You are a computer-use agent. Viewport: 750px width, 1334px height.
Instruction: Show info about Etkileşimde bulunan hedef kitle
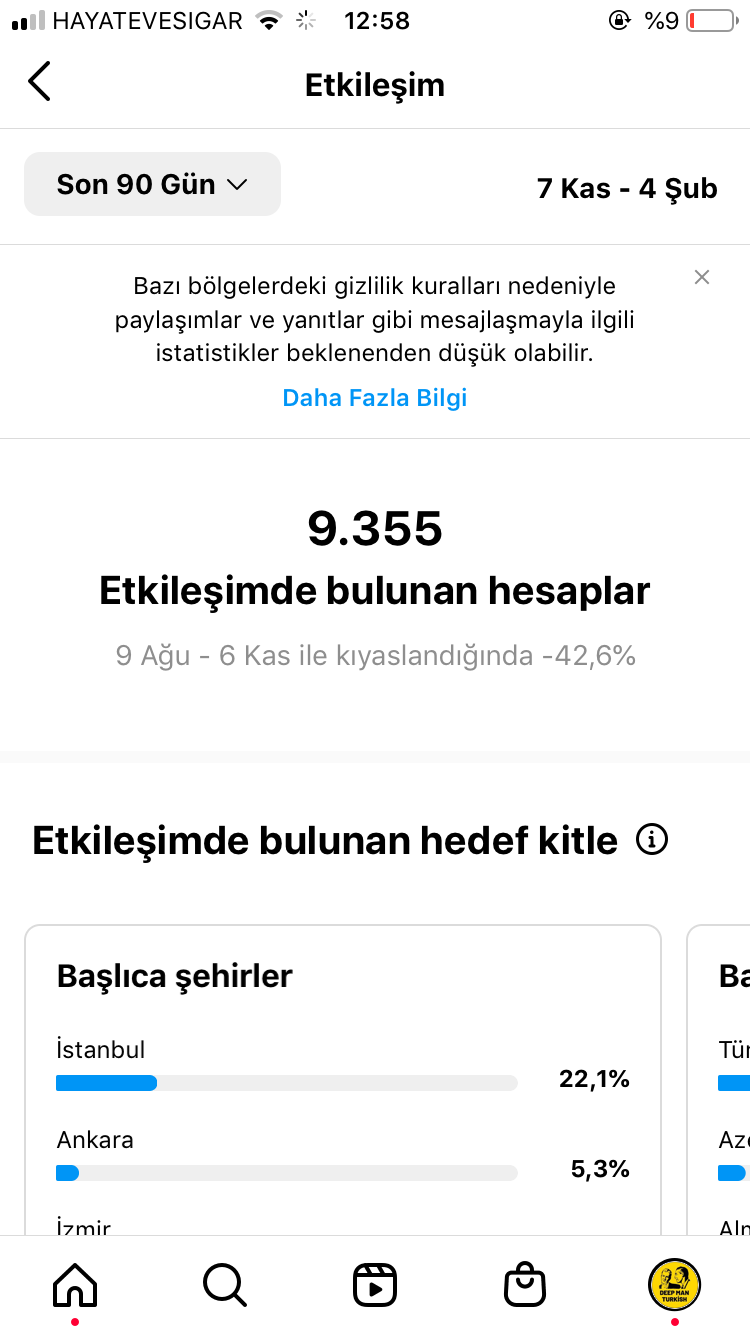tap(652, 840)
